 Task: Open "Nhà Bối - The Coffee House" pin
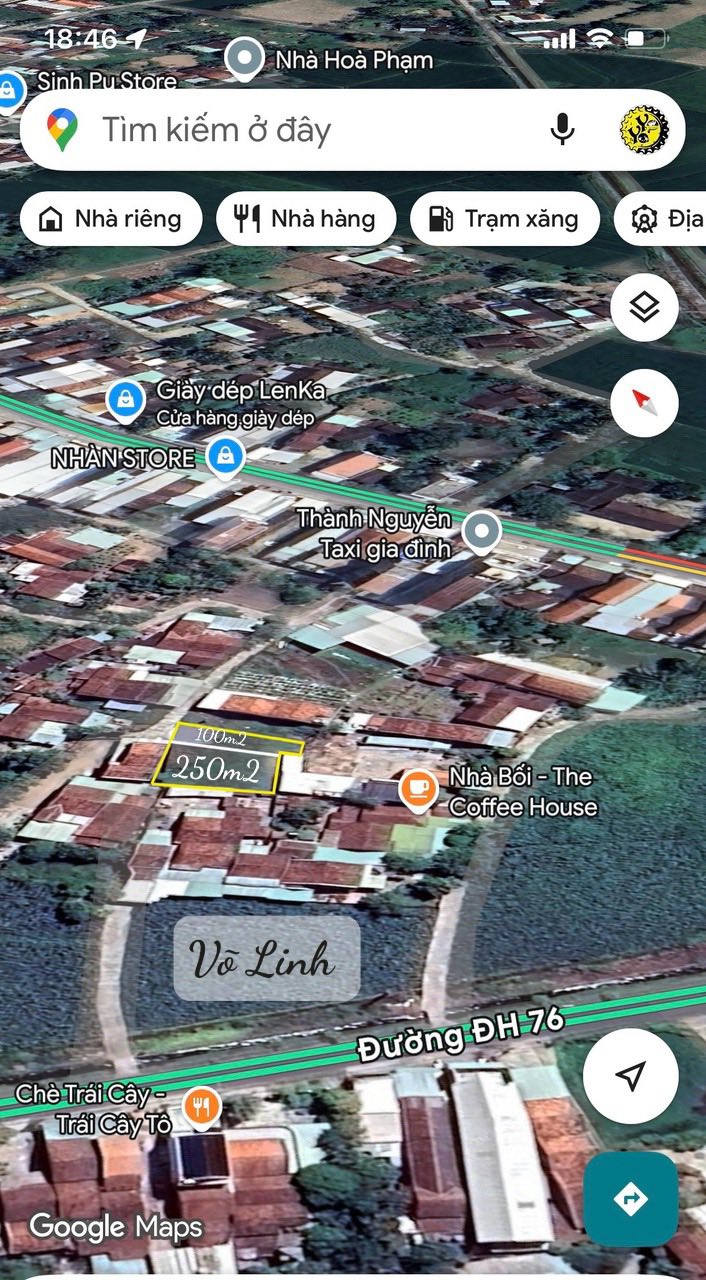(x=418, y=790)
